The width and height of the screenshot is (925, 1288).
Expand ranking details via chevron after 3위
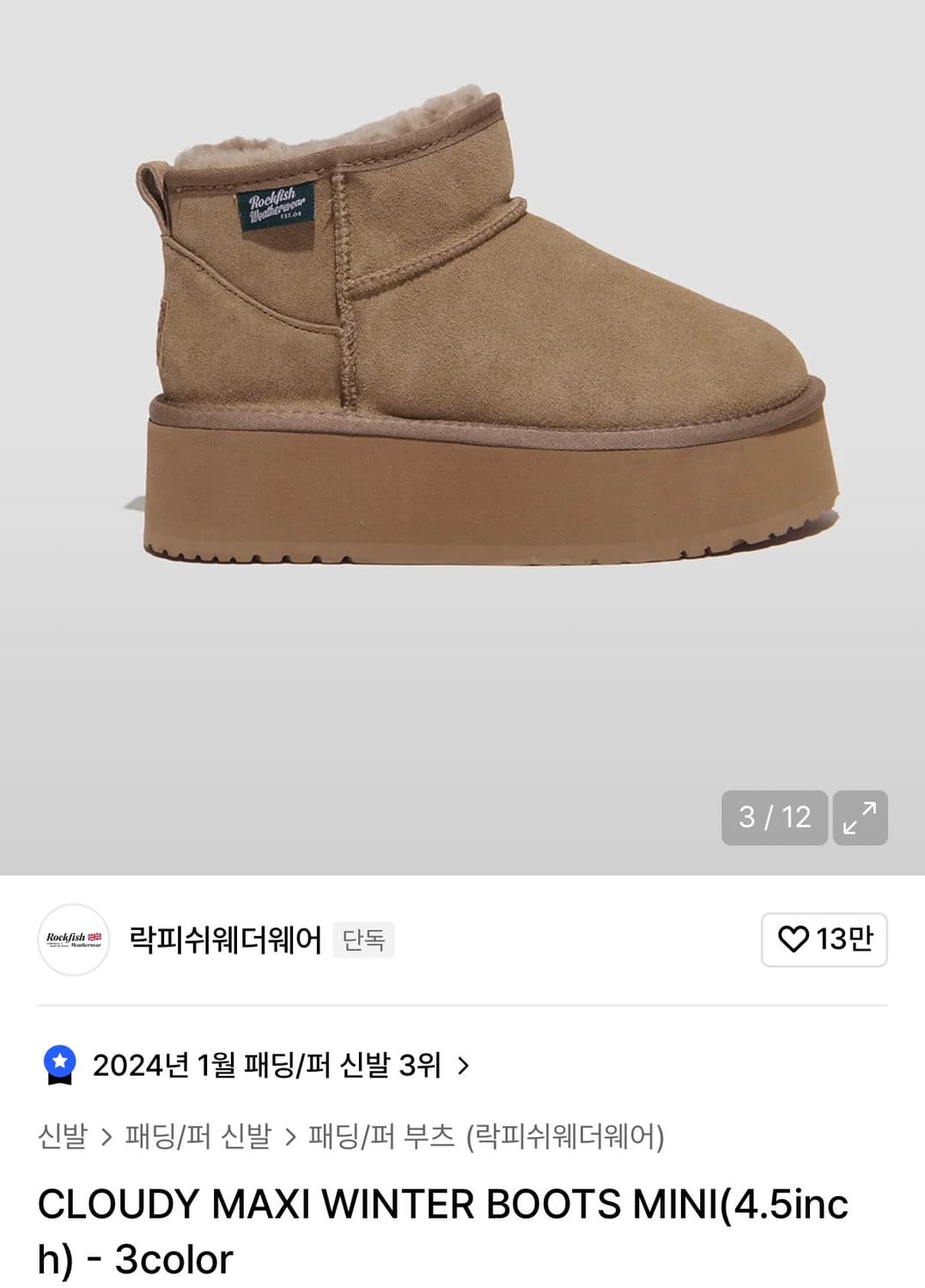point(463,1066)
